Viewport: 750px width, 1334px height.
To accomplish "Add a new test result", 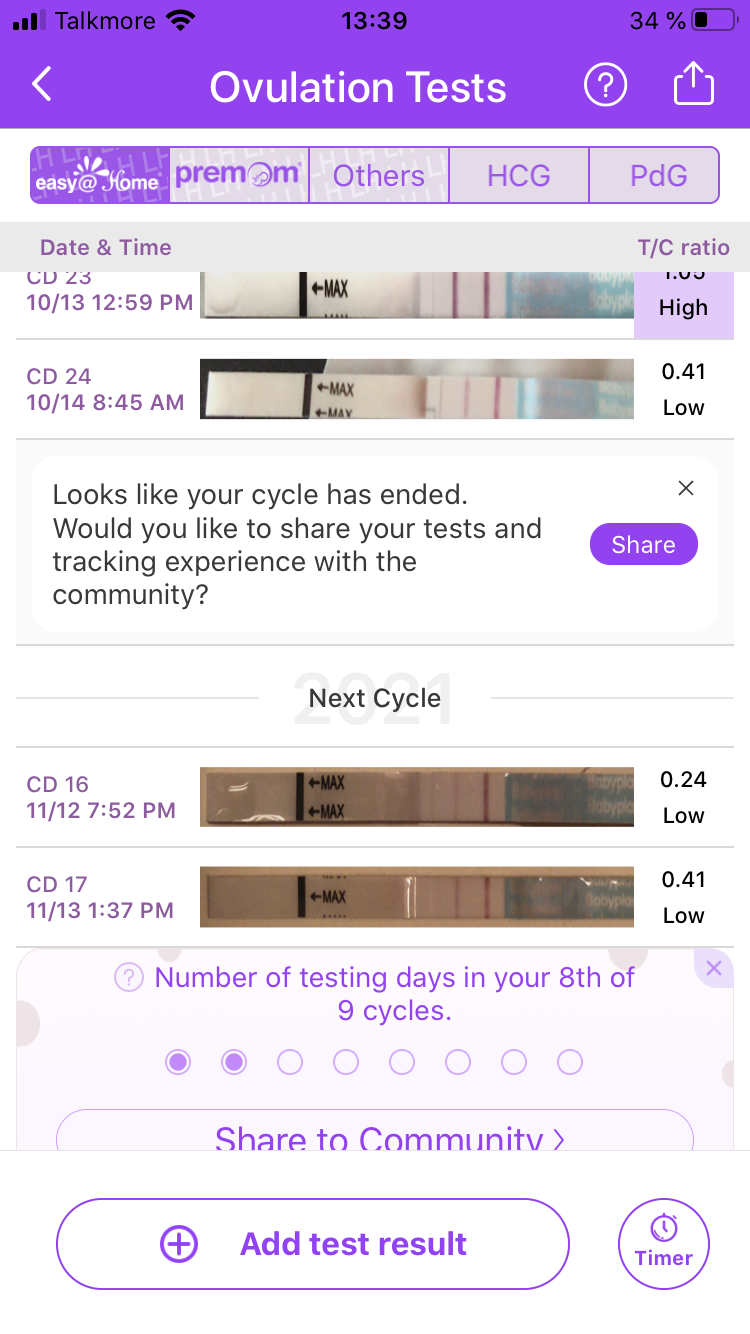I will (313, 1244).
